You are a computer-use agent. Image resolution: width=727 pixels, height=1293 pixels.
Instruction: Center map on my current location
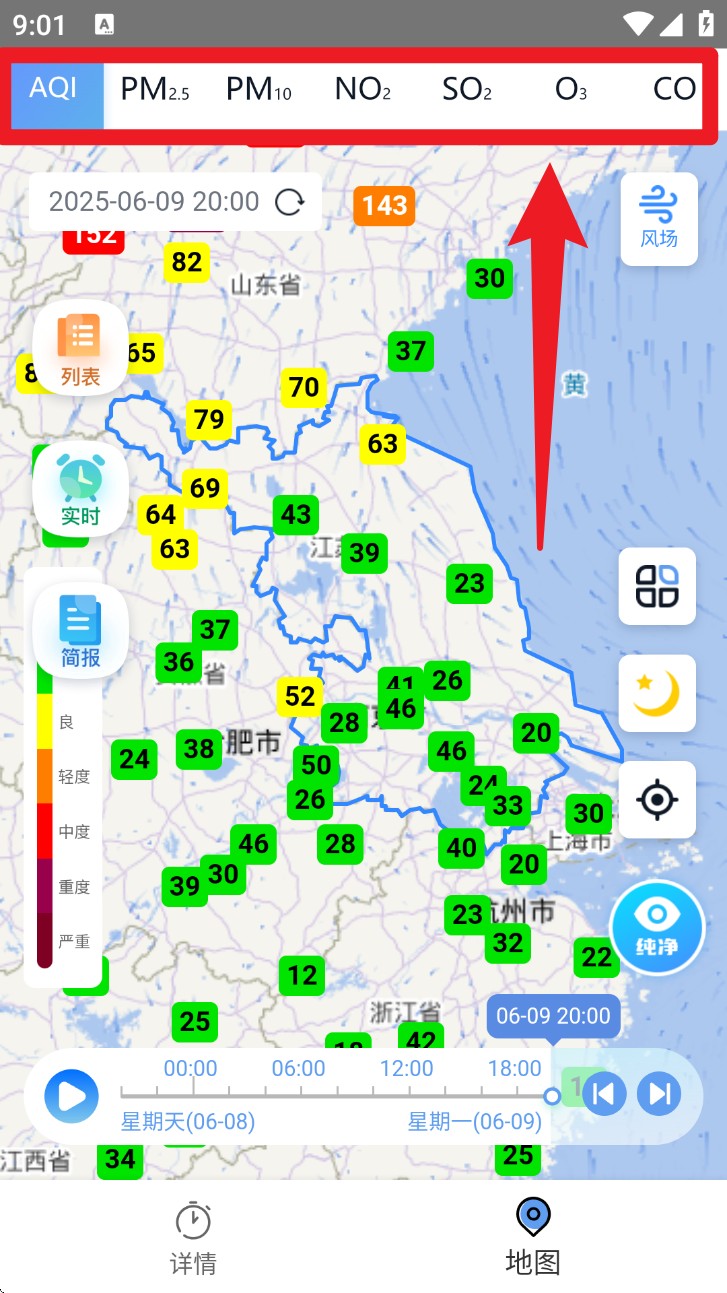pyautogui.click(x=657, y=799)
